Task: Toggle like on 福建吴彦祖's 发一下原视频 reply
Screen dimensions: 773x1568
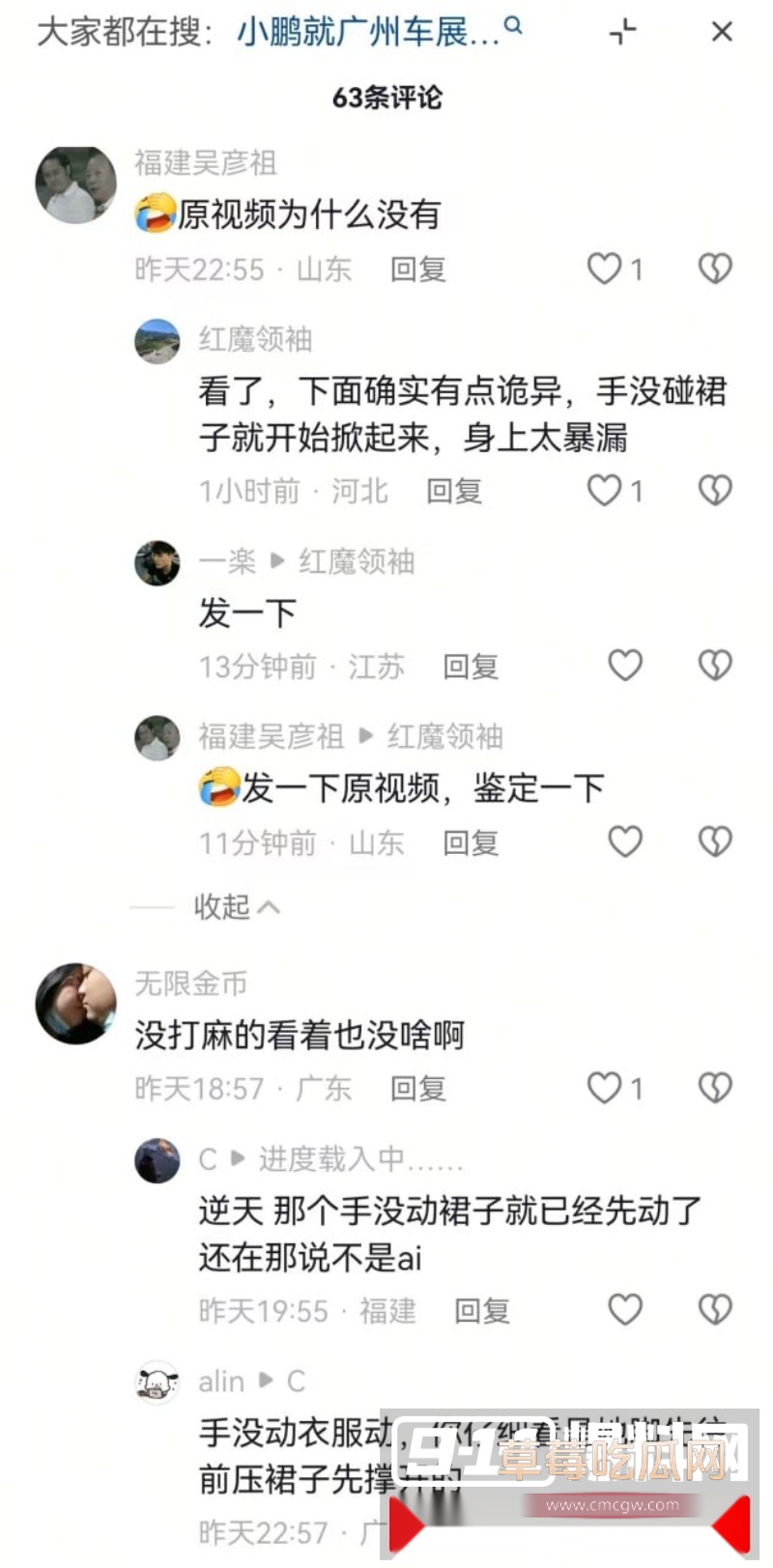Action: pyautogui.click(x=625, y=841)
